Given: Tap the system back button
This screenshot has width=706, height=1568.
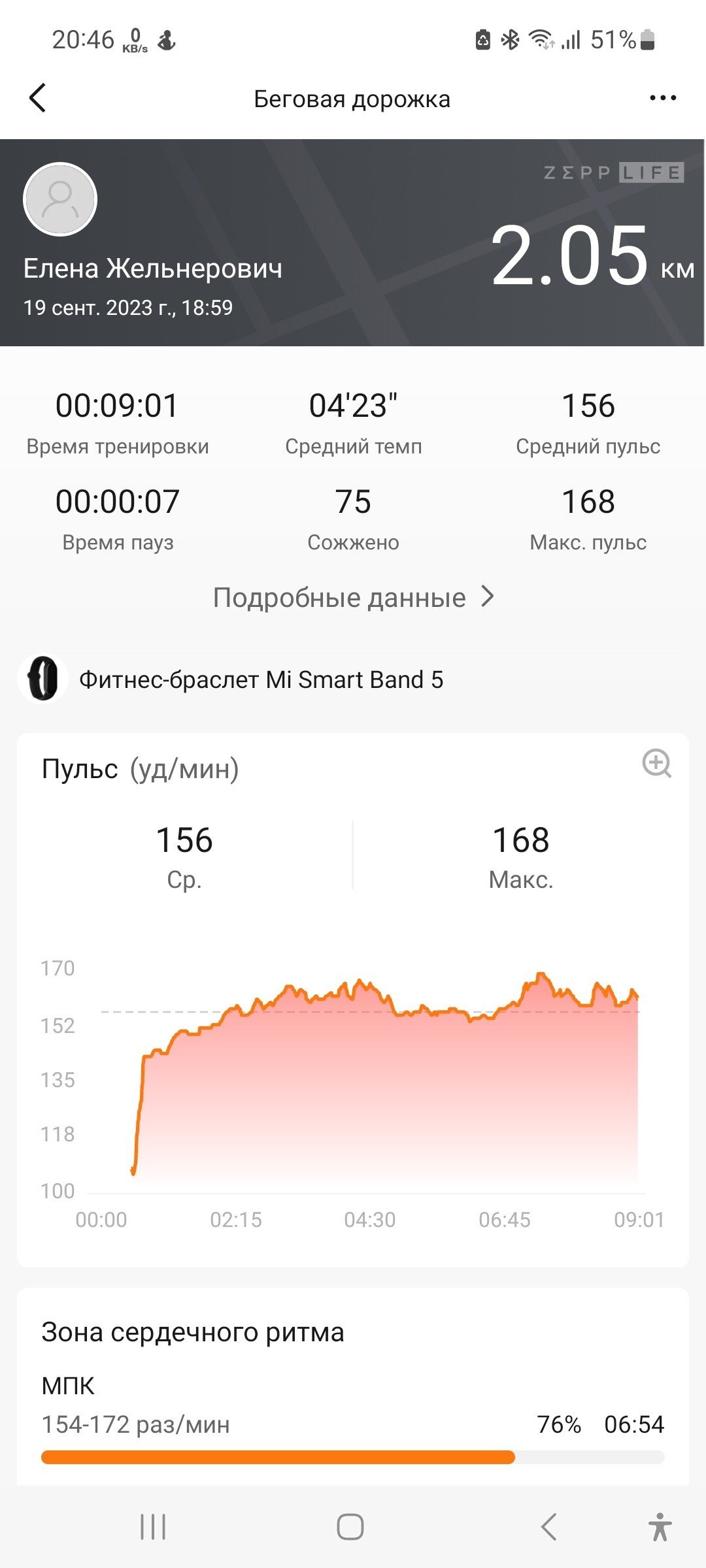Looking at the screenshot, I should 549,1527.
